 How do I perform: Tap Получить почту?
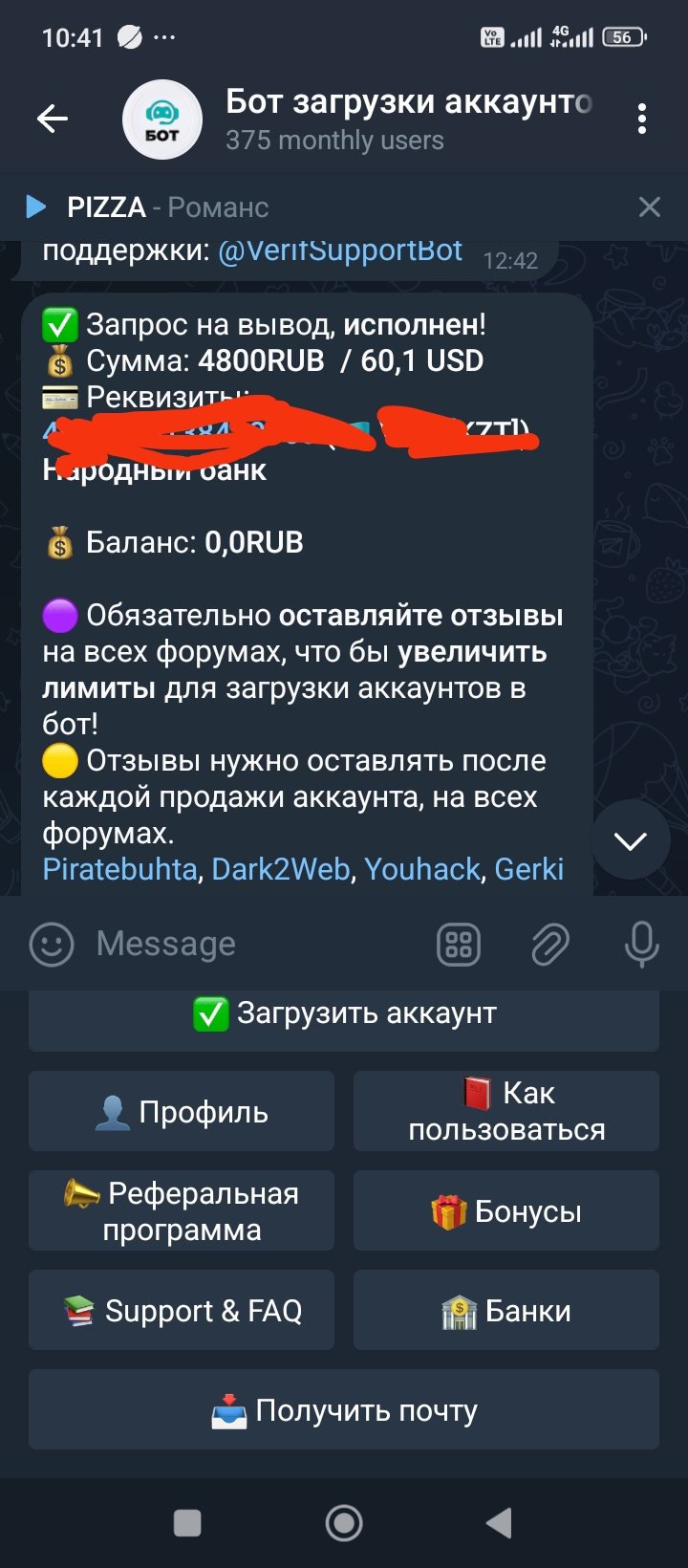[x=344, y=1409]
